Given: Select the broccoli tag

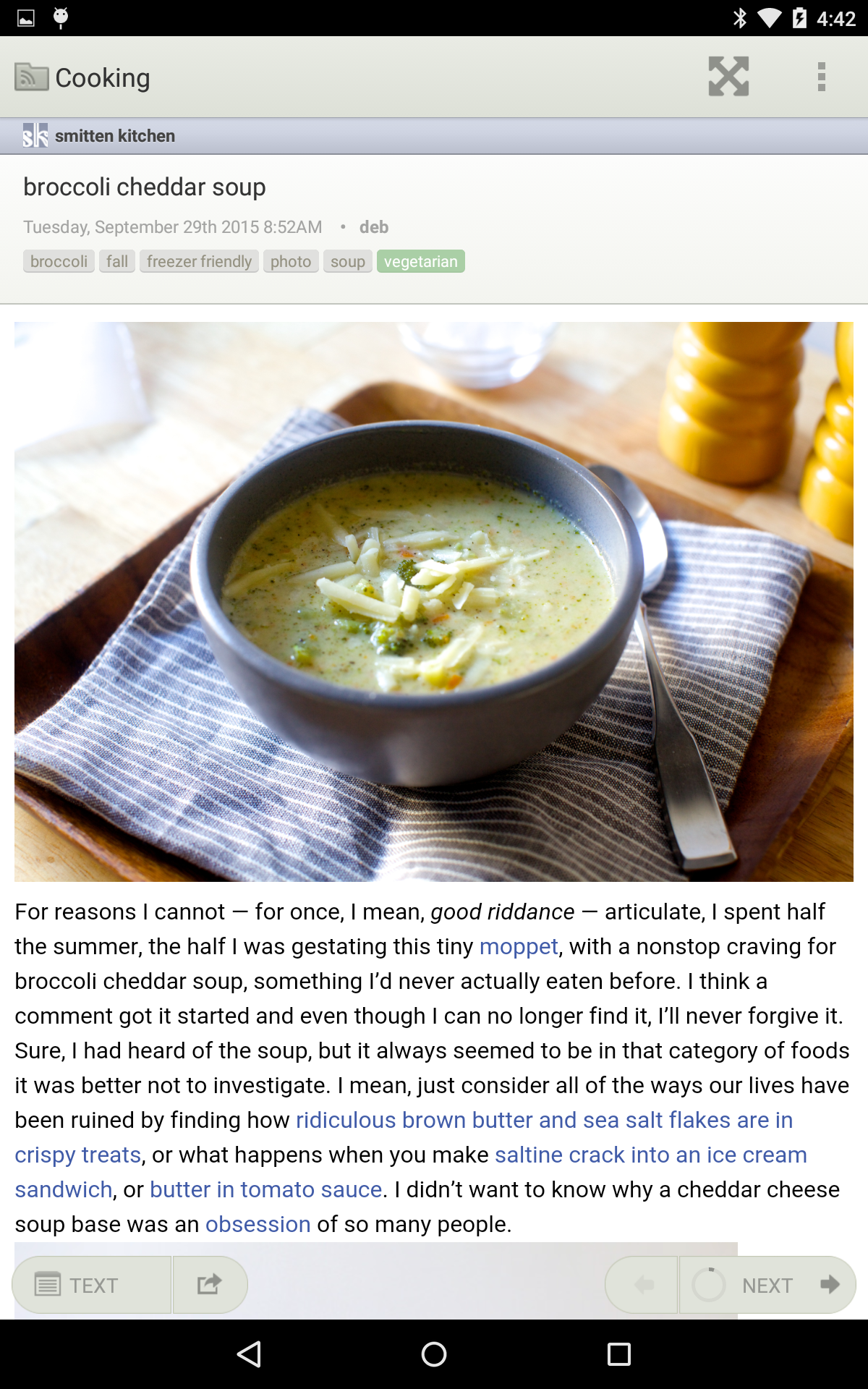Looking at the screenshot, I should click(x=59, y=261).
